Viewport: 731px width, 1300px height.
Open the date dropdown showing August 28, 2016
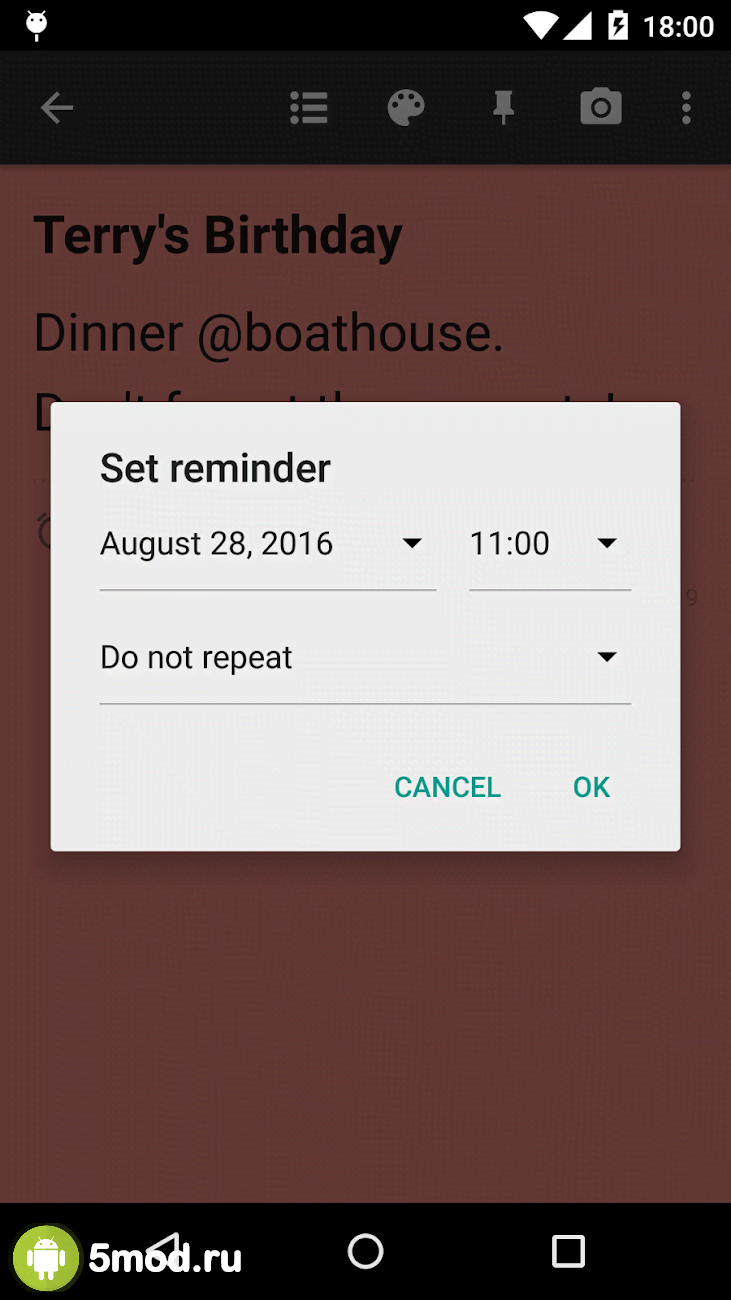click(266, 544)
